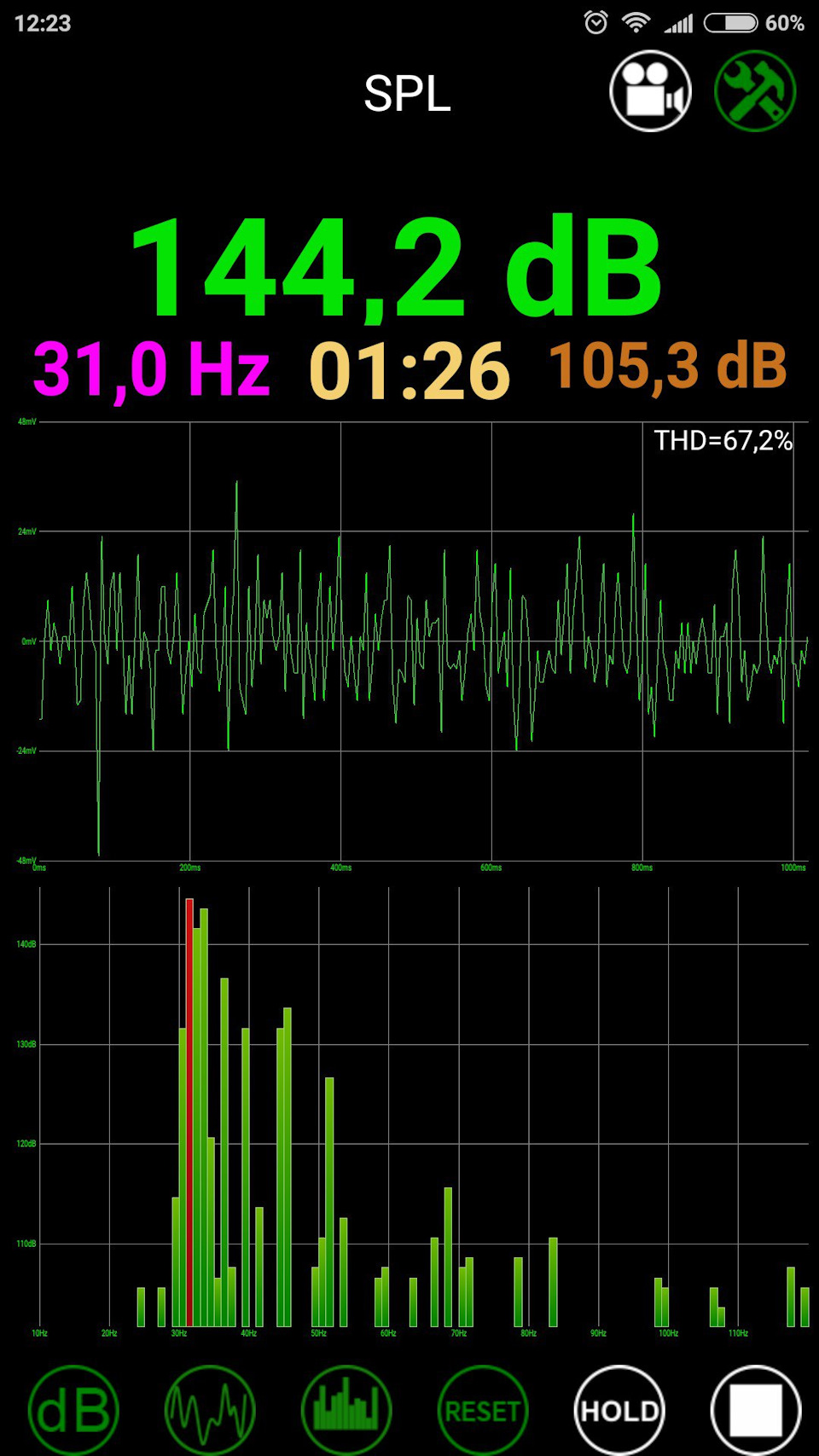Switch to the dB display mode
Screen dimensions: 819x1456
point(73,1410)
